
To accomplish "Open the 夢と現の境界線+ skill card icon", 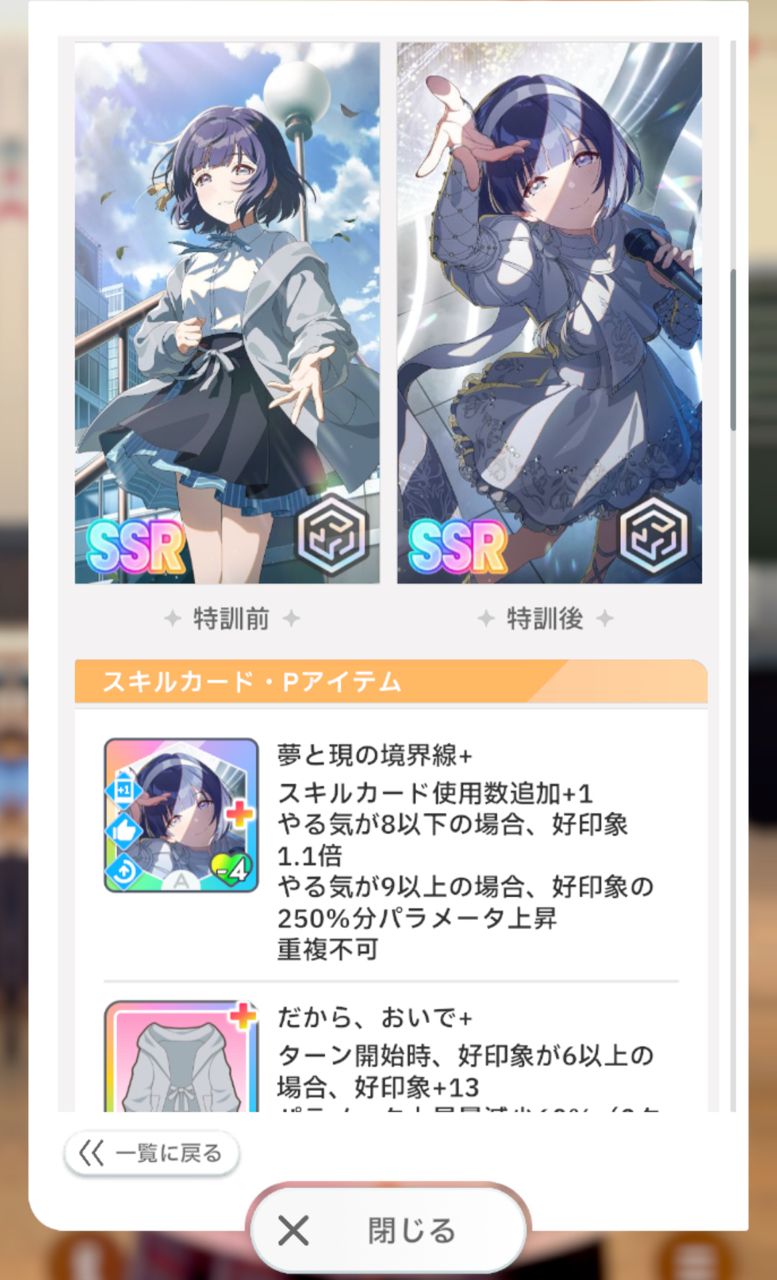I will point(181,815).
